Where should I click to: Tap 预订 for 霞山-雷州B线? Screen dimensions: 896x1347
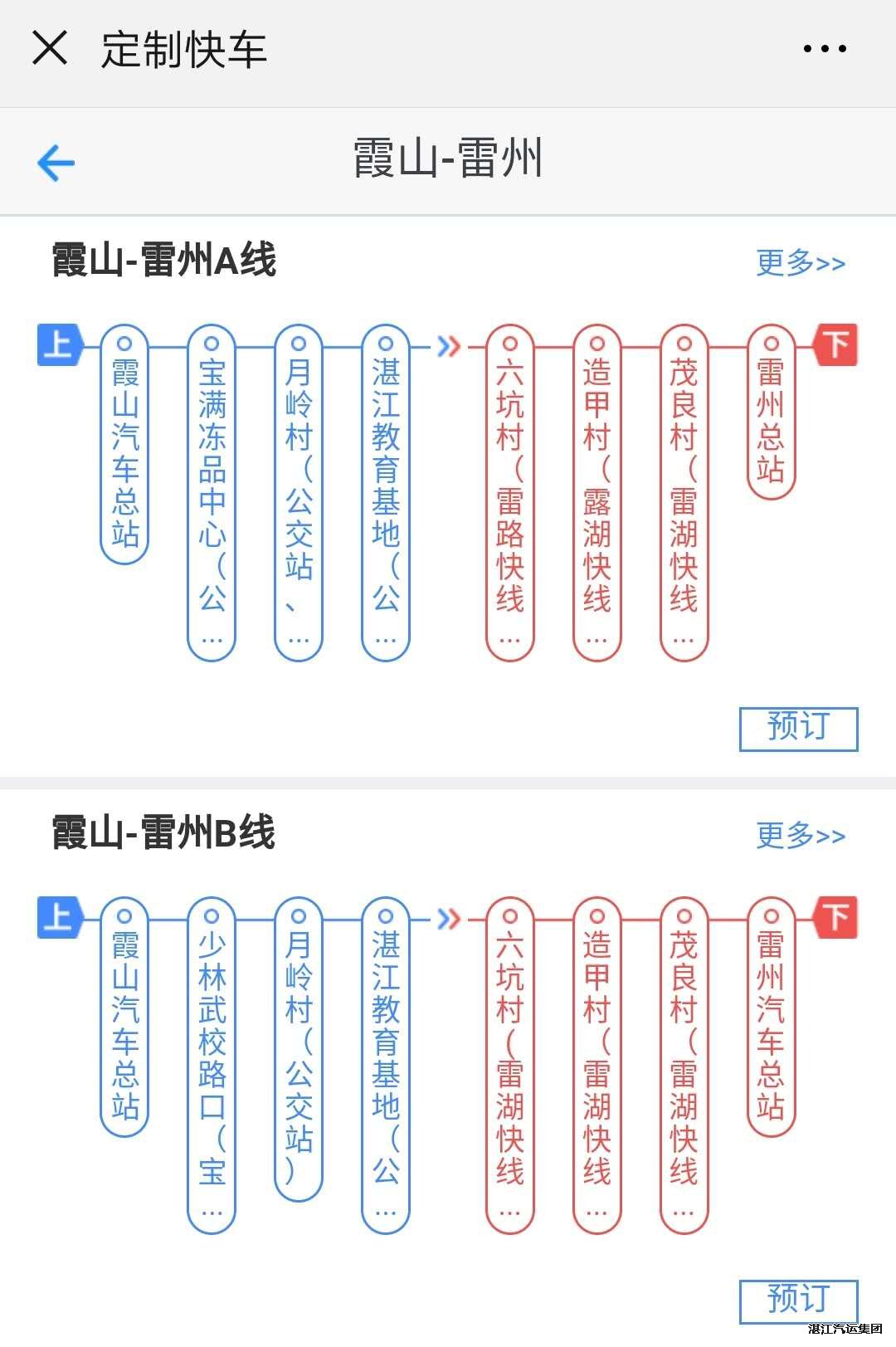tap(798, 1301)
